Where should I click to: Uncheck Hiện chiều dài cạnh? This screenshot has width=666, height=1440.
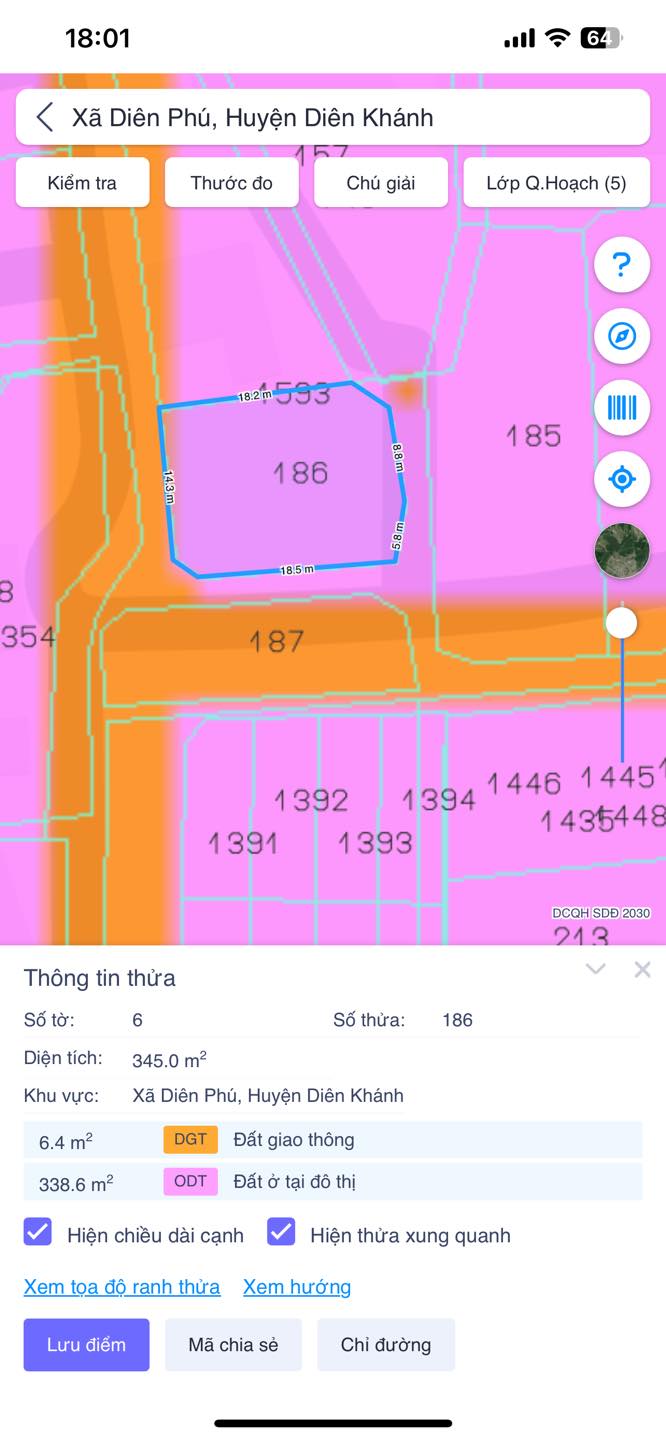click(38, 1232)
